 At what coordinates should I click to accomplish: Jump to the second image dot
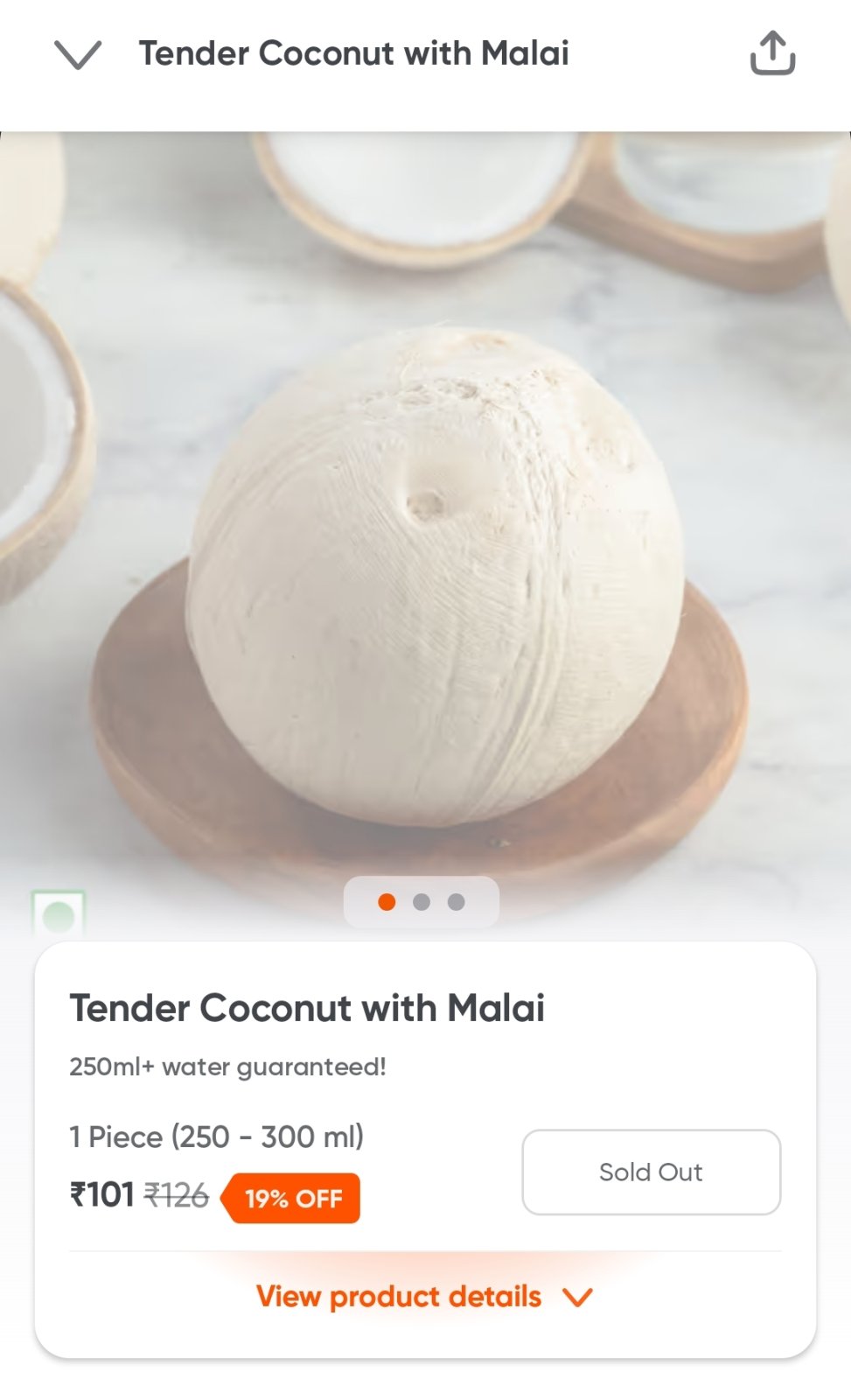422,902
